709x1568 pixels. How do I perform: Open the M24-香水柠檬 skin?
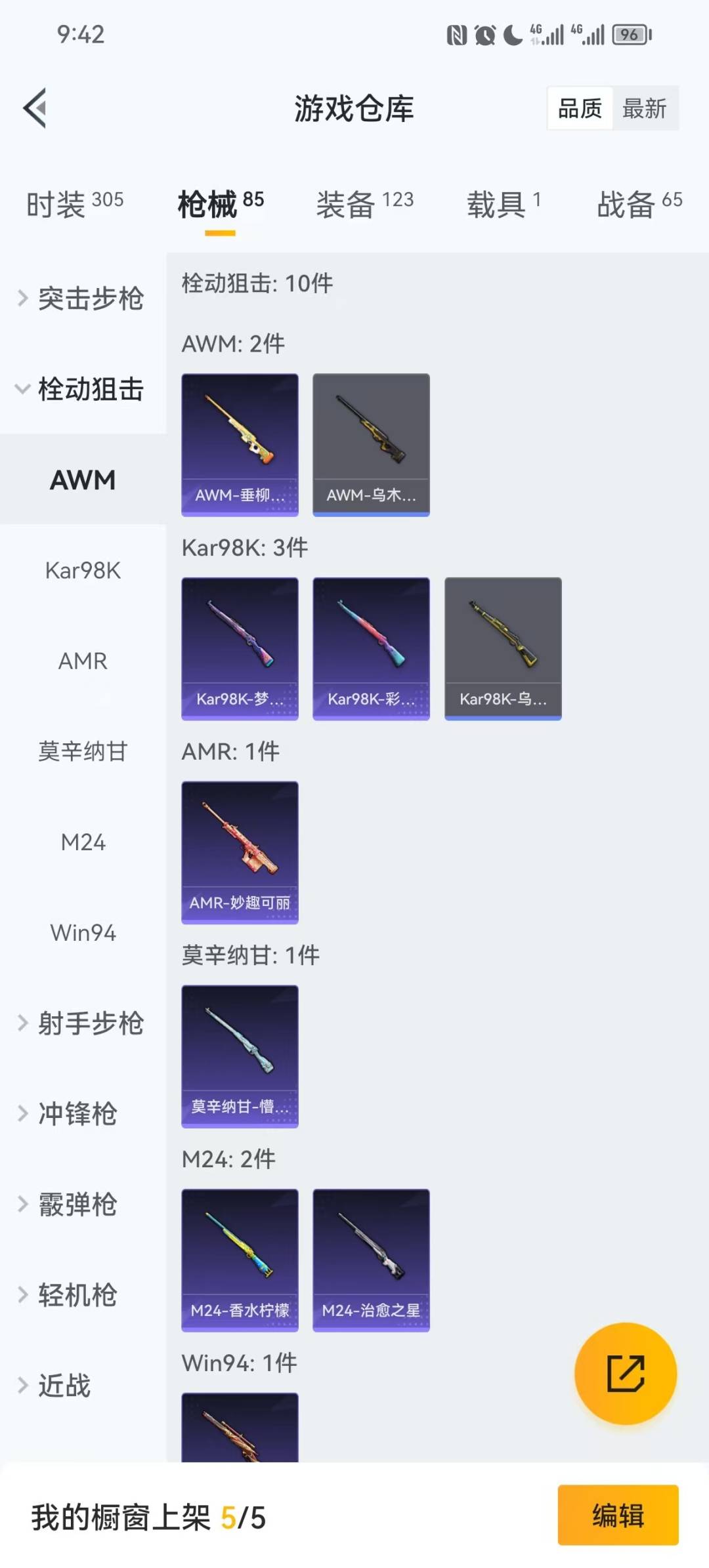point(240,1260)
